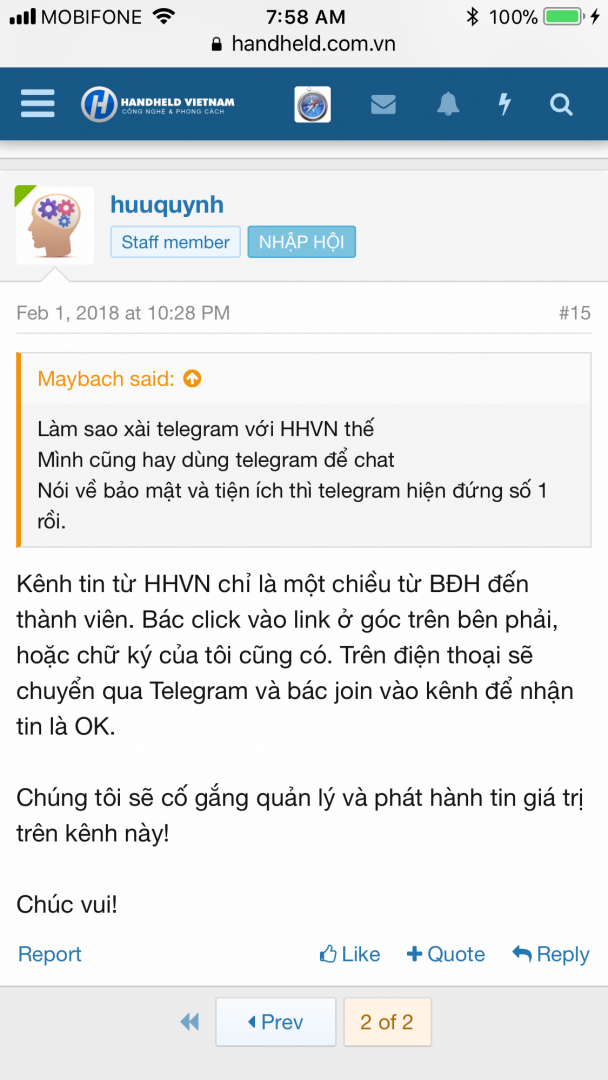
Task: Open the notifications bell
Action: tap(448, 104)
